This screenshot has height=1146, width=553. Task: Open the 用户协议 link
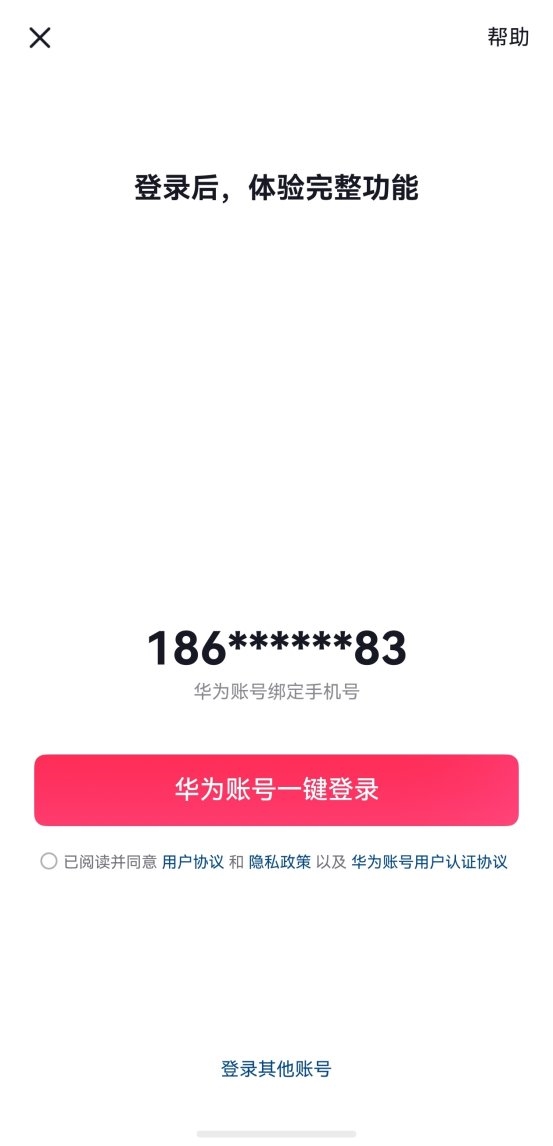point(193,862)
